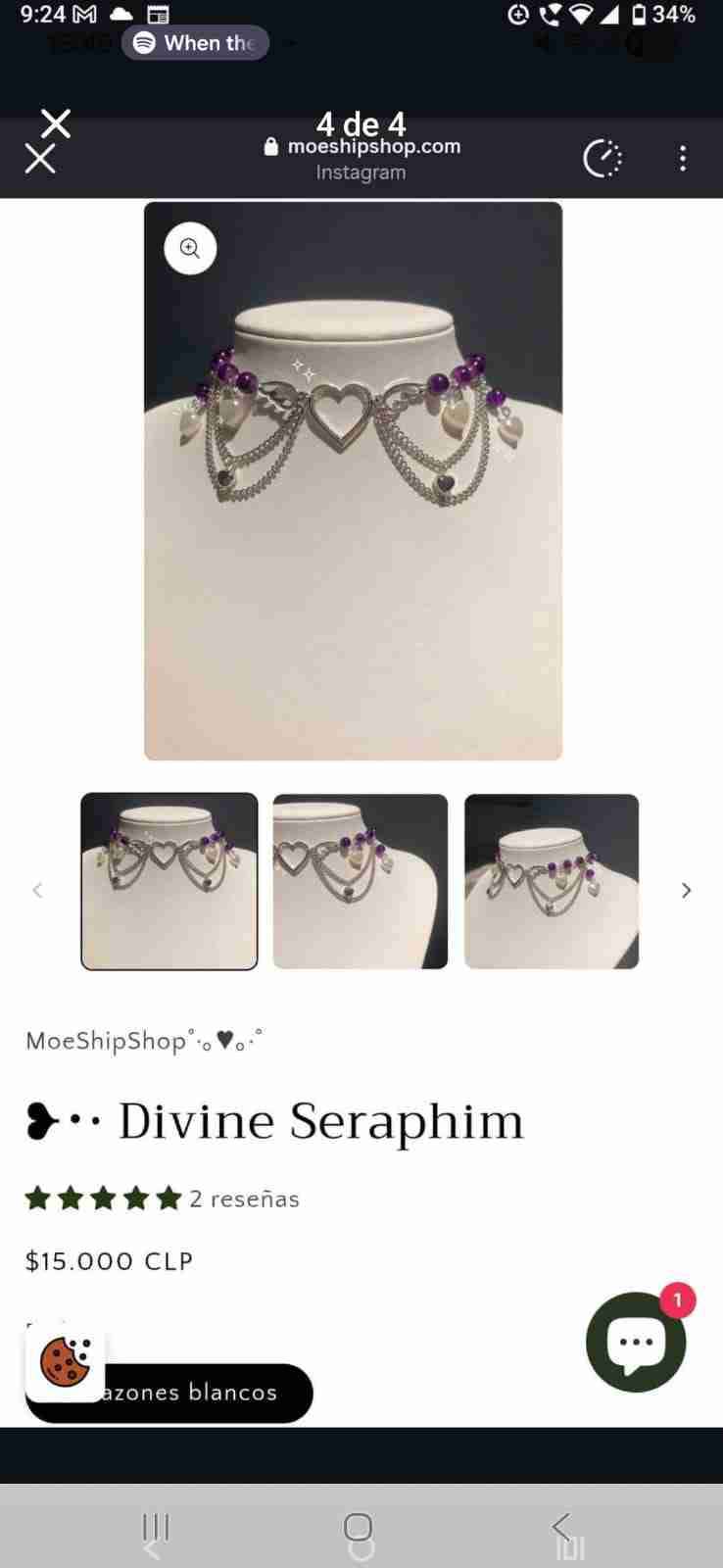Close the in-app browser page
This screenshot has width=723, height=1568.
tap(40, 158)
